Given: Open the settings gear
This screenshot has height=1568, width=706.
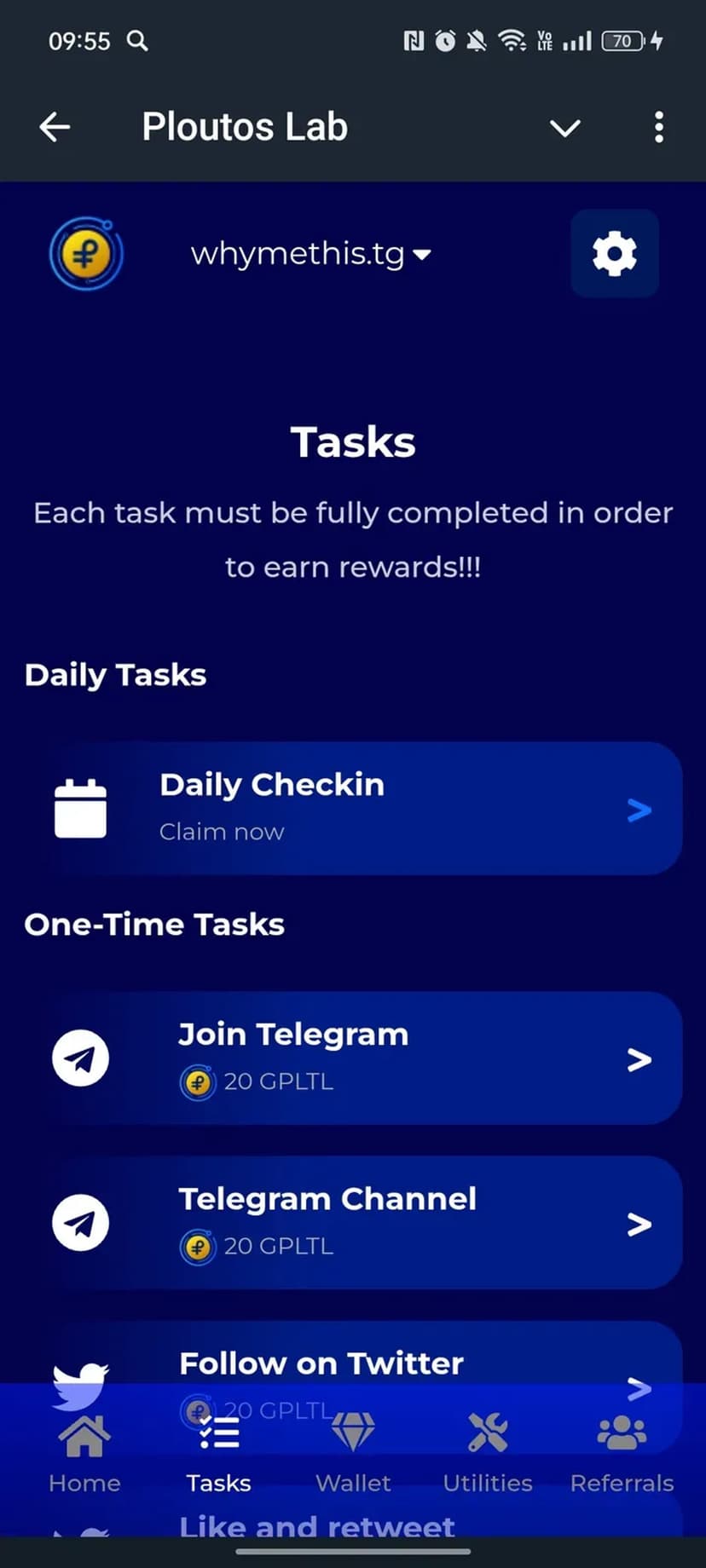Looking at the screenshot, I should [x=614, y=253].
